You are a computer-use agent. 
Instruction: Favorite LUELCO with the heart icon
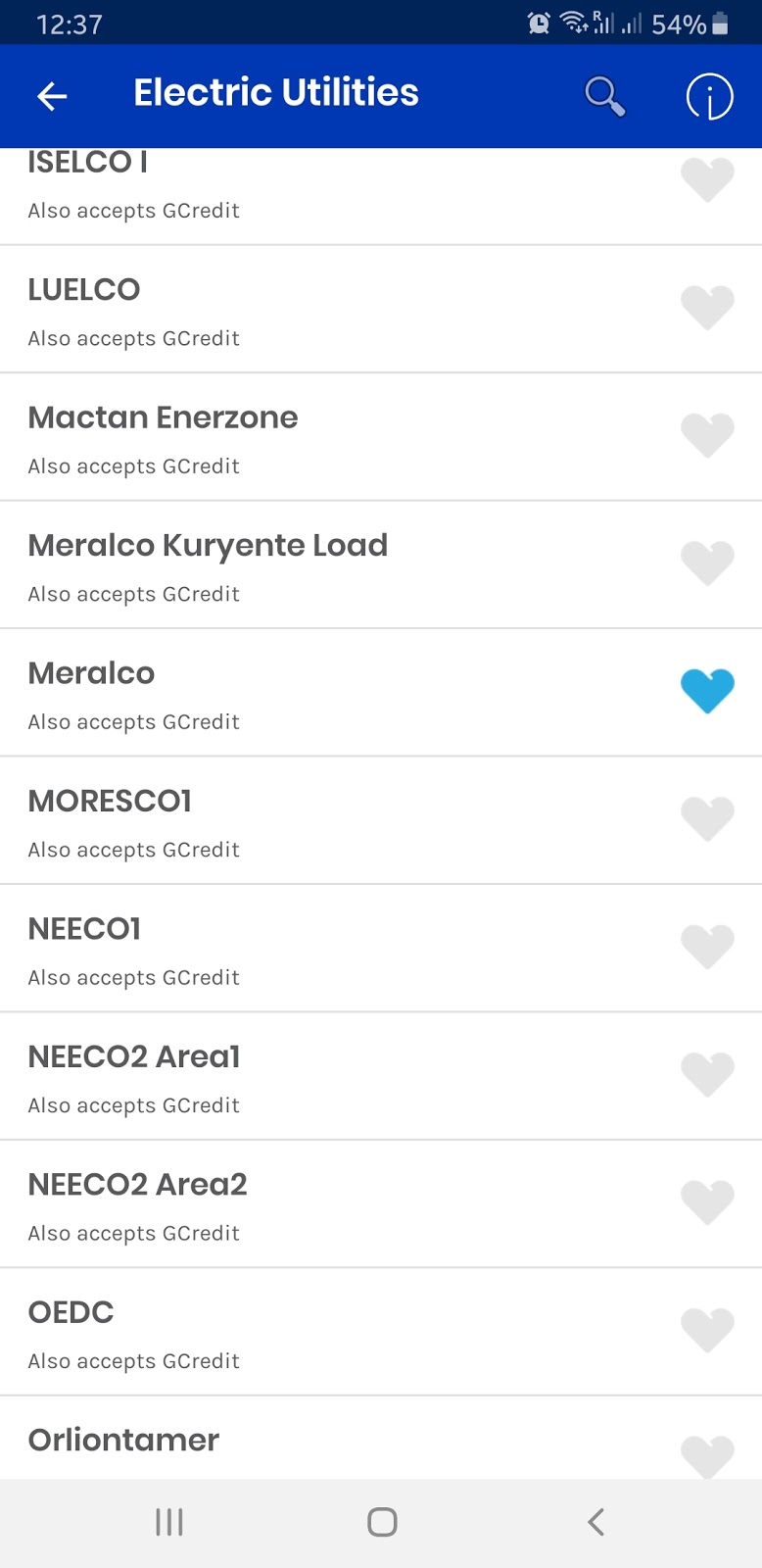[x=707, y=308]
